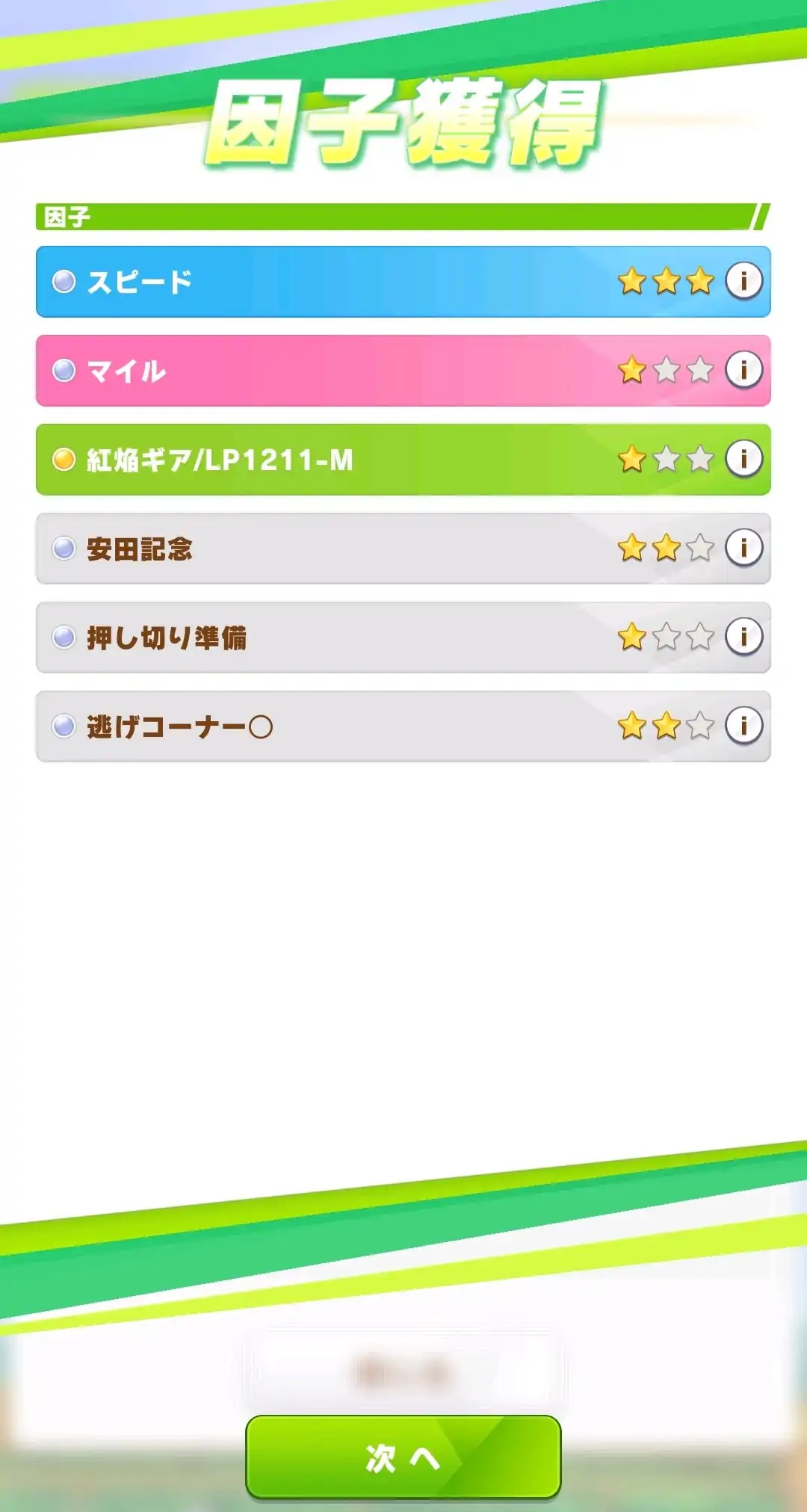View info on 紅焔ギア/LP1211-M
Screen dimensions: 807x1512
click(x=743, y=459)
